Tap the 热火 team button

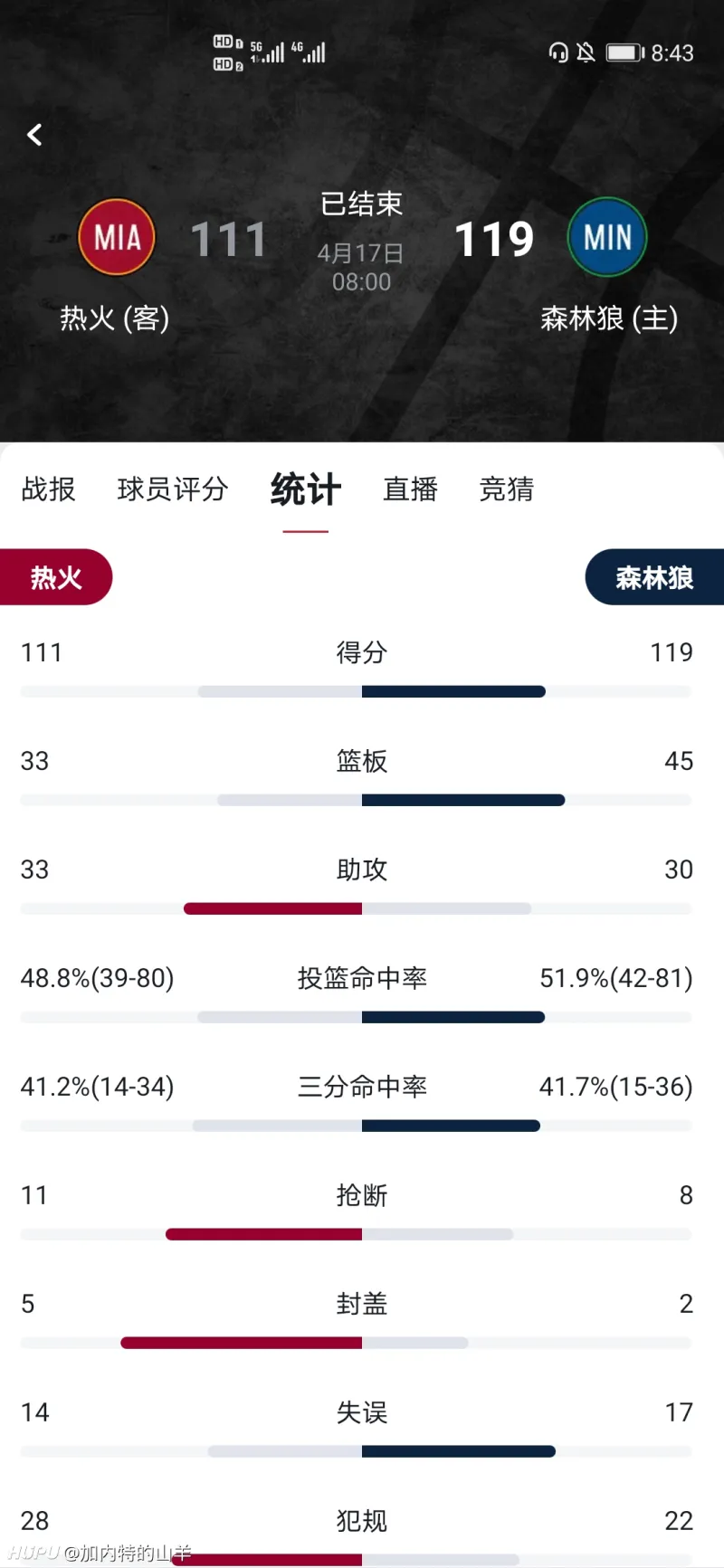tap(56, 577)
